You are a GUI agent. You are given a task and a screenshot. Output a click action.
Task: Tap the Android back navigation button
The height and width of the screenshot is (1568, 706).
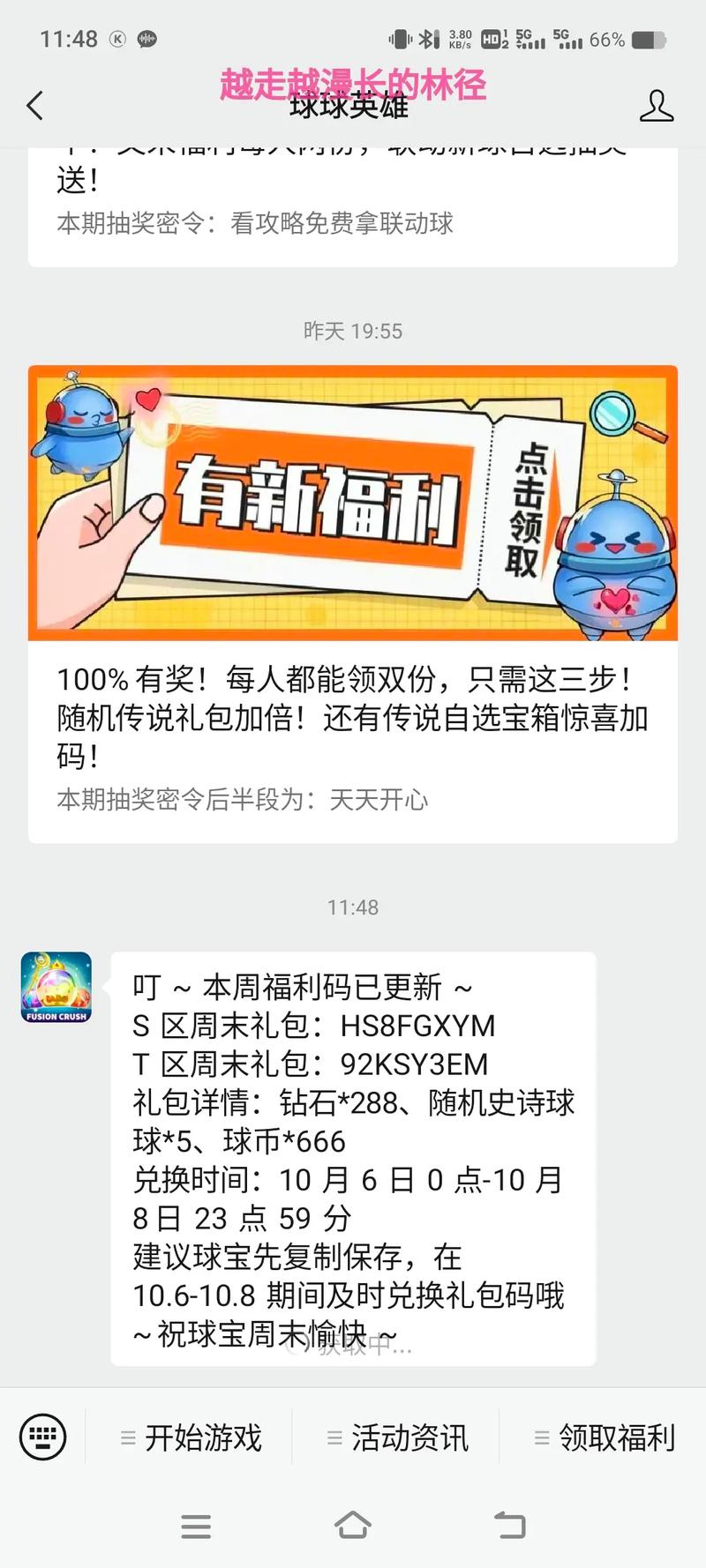pos(509,1527)
